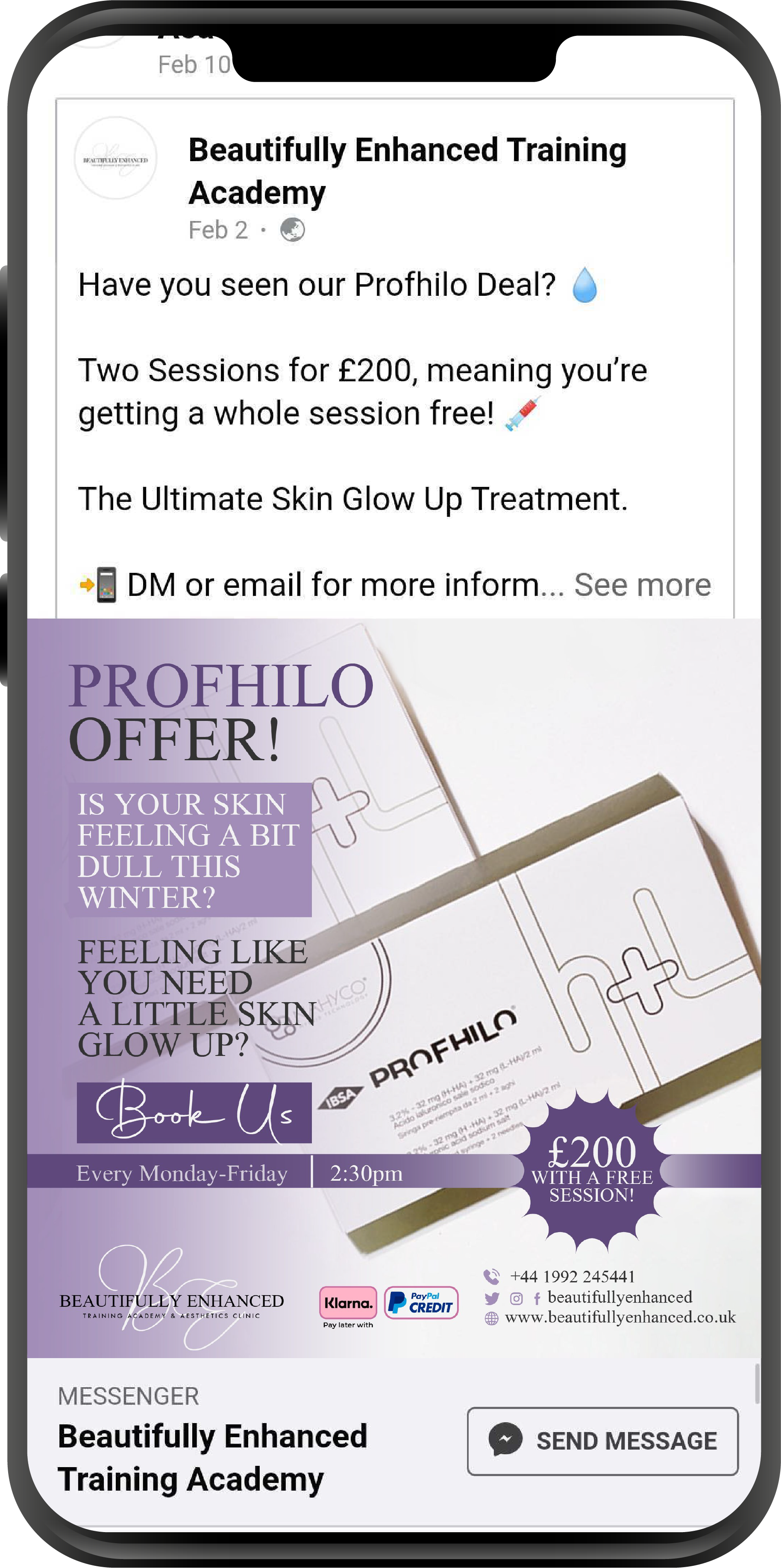Expand the post text with See more
Screen dimensions: 781x1568
pyautogui.click(x=642, y=585)
